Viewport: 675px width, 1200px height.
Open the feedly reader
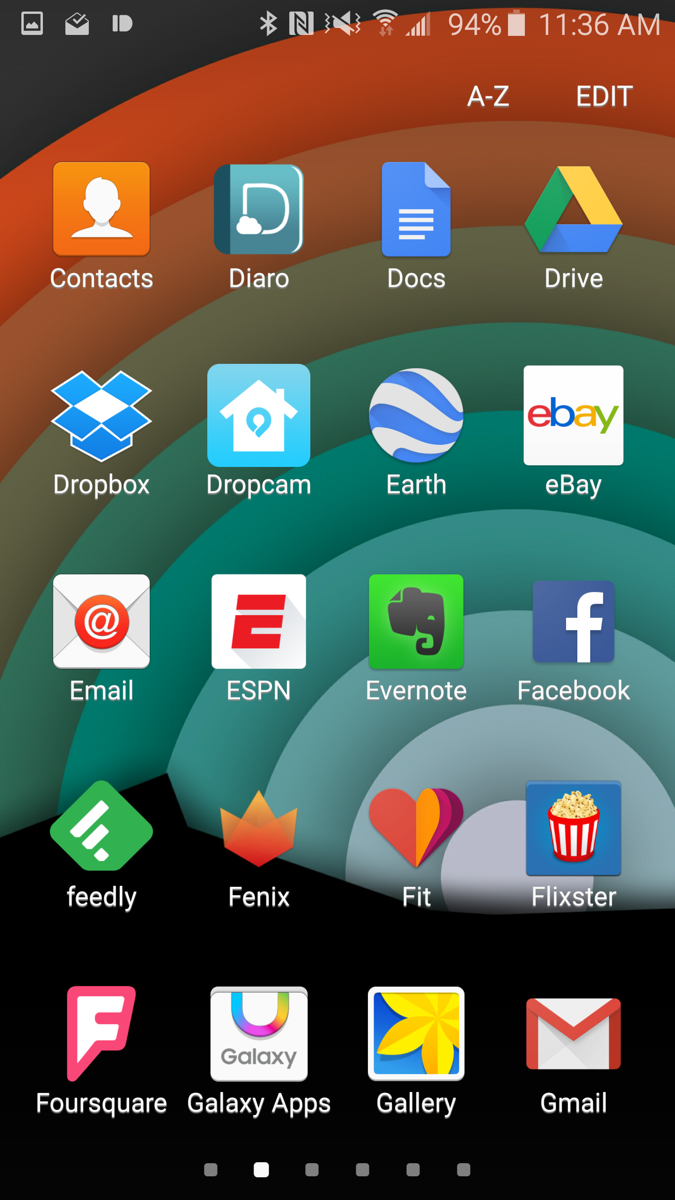tap(101, 828)
